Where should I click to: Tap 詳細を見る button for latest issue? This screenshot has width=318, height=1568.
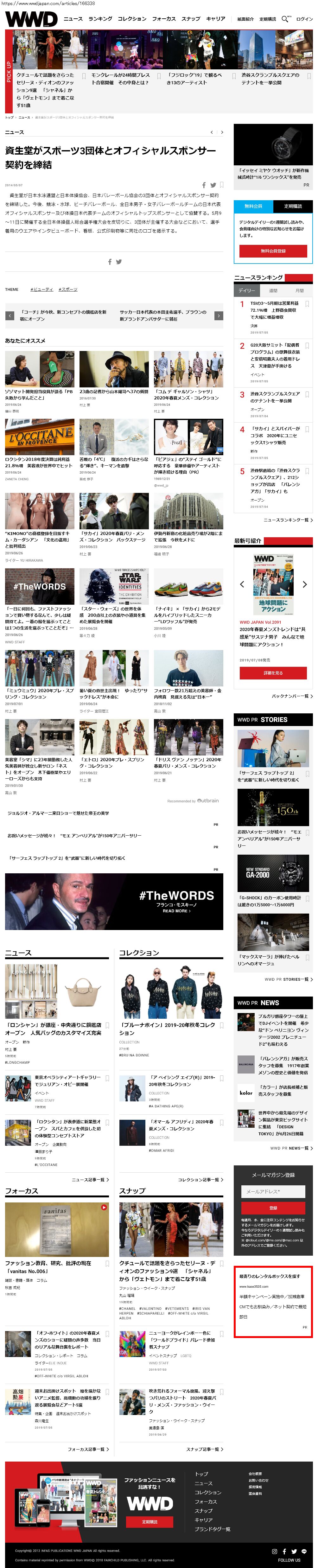click(x=272, y=672)
